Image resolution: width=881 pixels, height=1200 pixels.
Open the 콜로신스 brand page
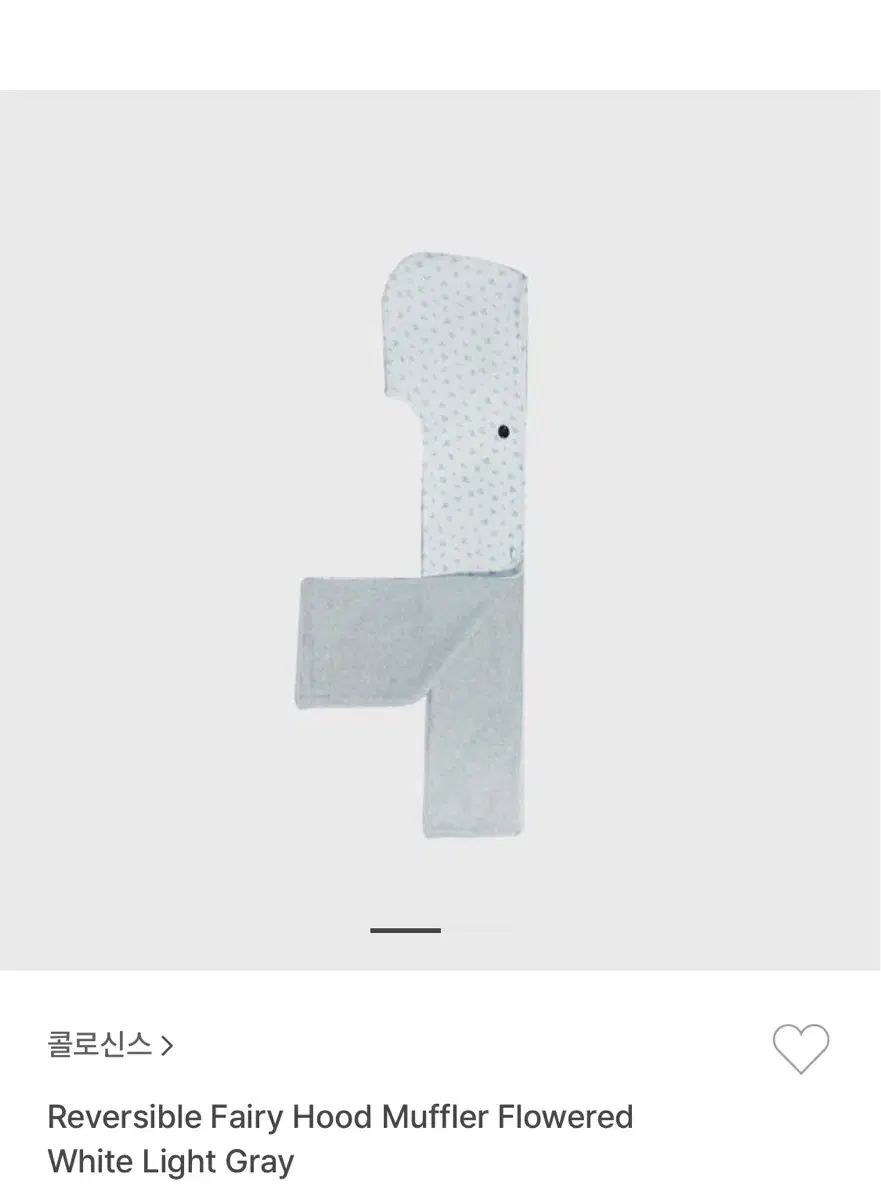[x=110, y=1046]
